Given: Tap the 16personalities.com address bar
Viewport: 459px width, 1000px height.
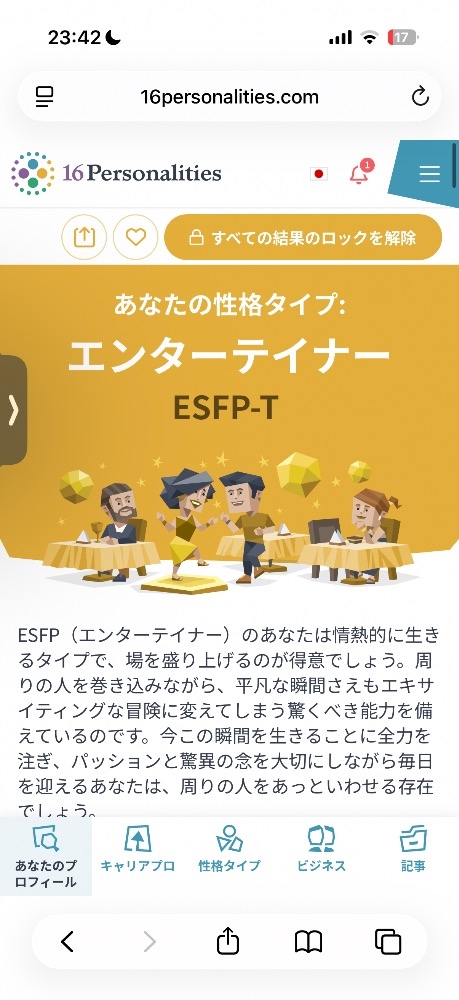Looking at the screenshot, I should [230, 97].
